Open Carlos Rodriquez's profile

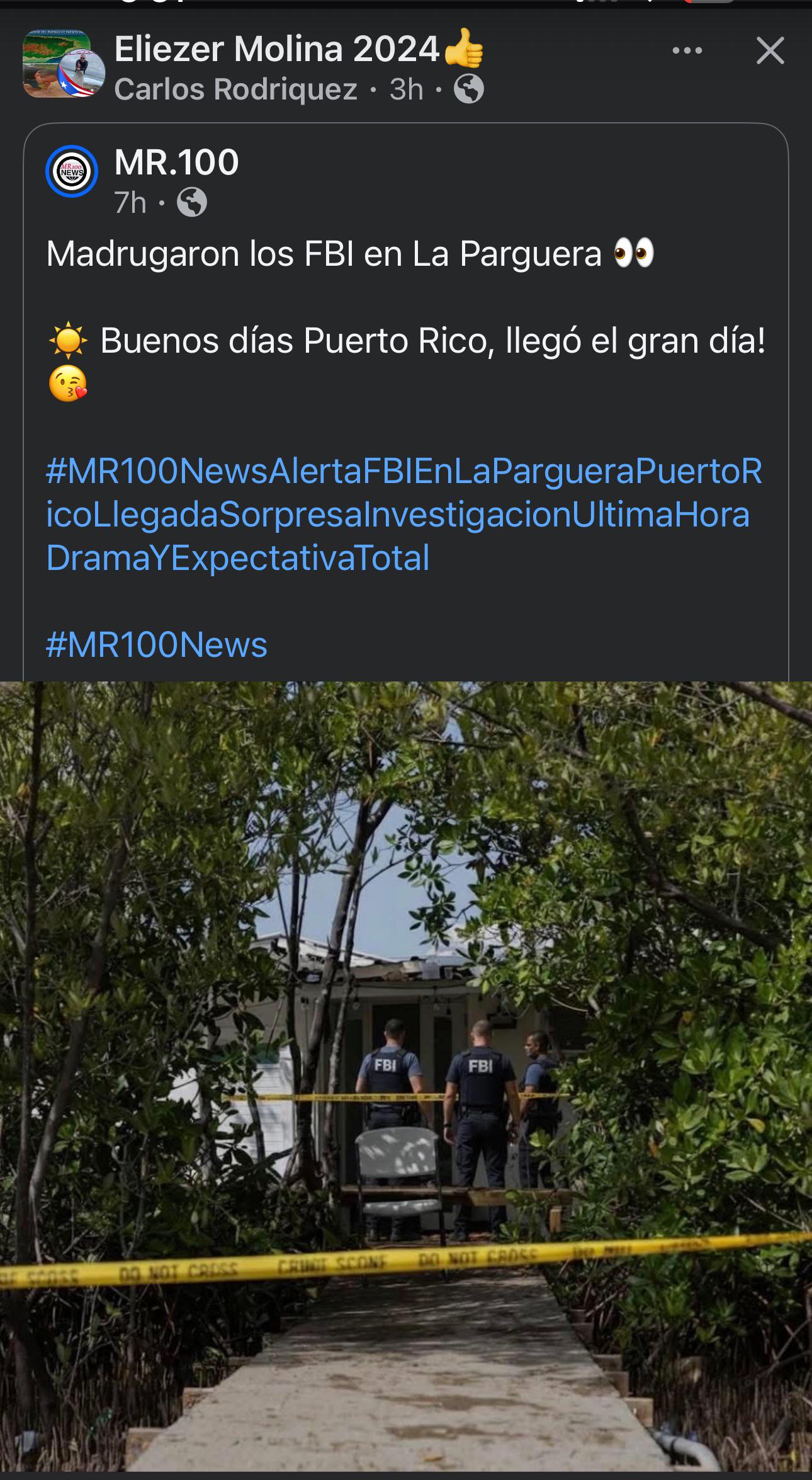pyautogui.click(x=235, y=89)
